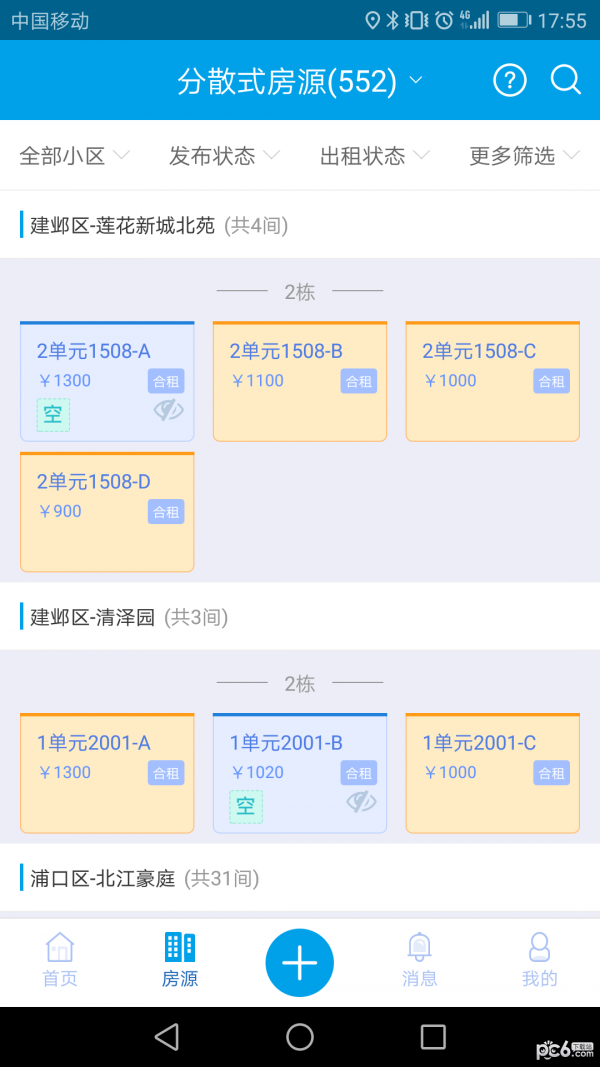This screenshot has height=1067, width=600.
Task: Open room card 2单元1508-C
Action: coord(492,382)
